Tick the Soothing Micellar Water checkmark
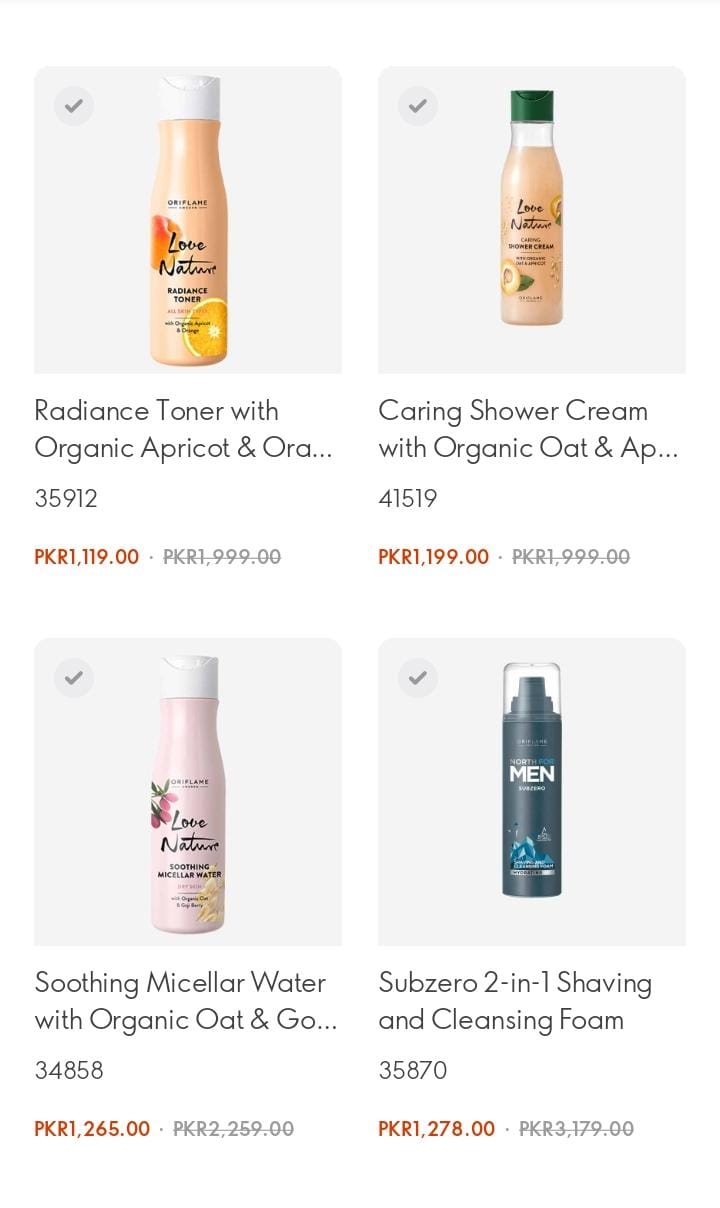The width and height of the screenshot is (720, 1208). coord(74,678)
